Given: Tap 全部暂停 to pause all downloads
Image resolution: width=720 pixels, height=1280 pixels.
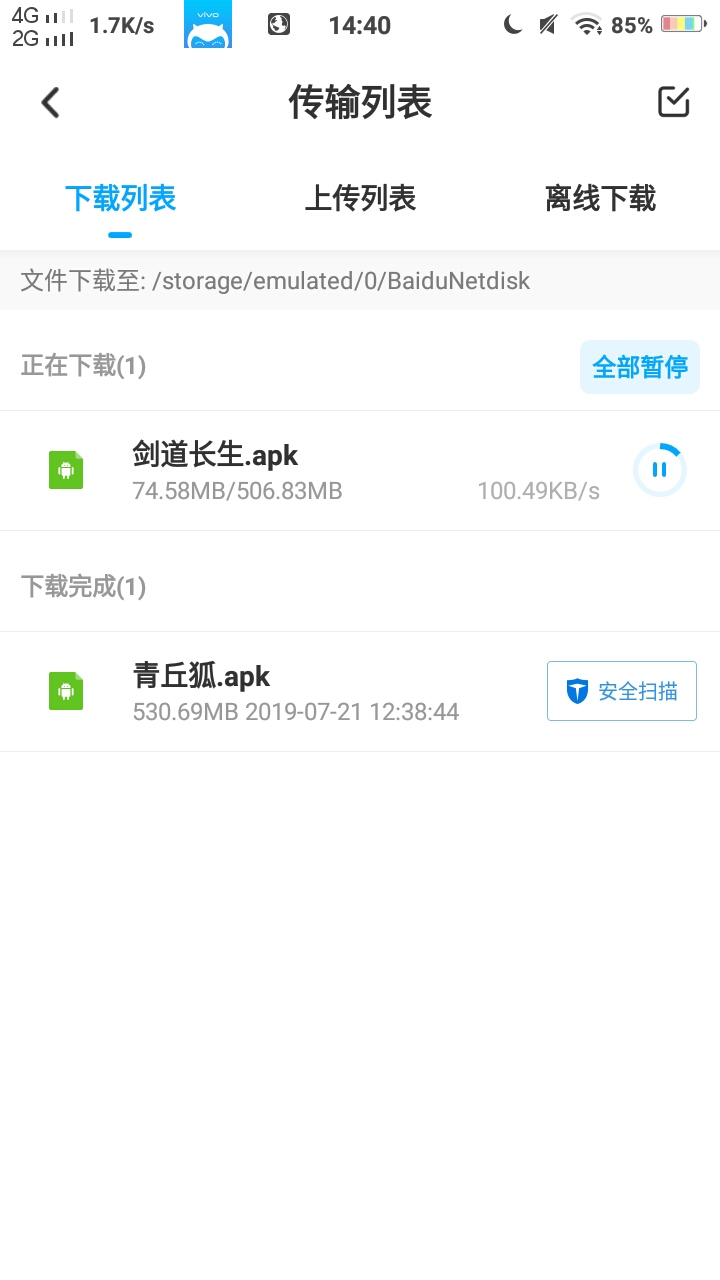Looking at the screenshot, I should coord(640,367).
